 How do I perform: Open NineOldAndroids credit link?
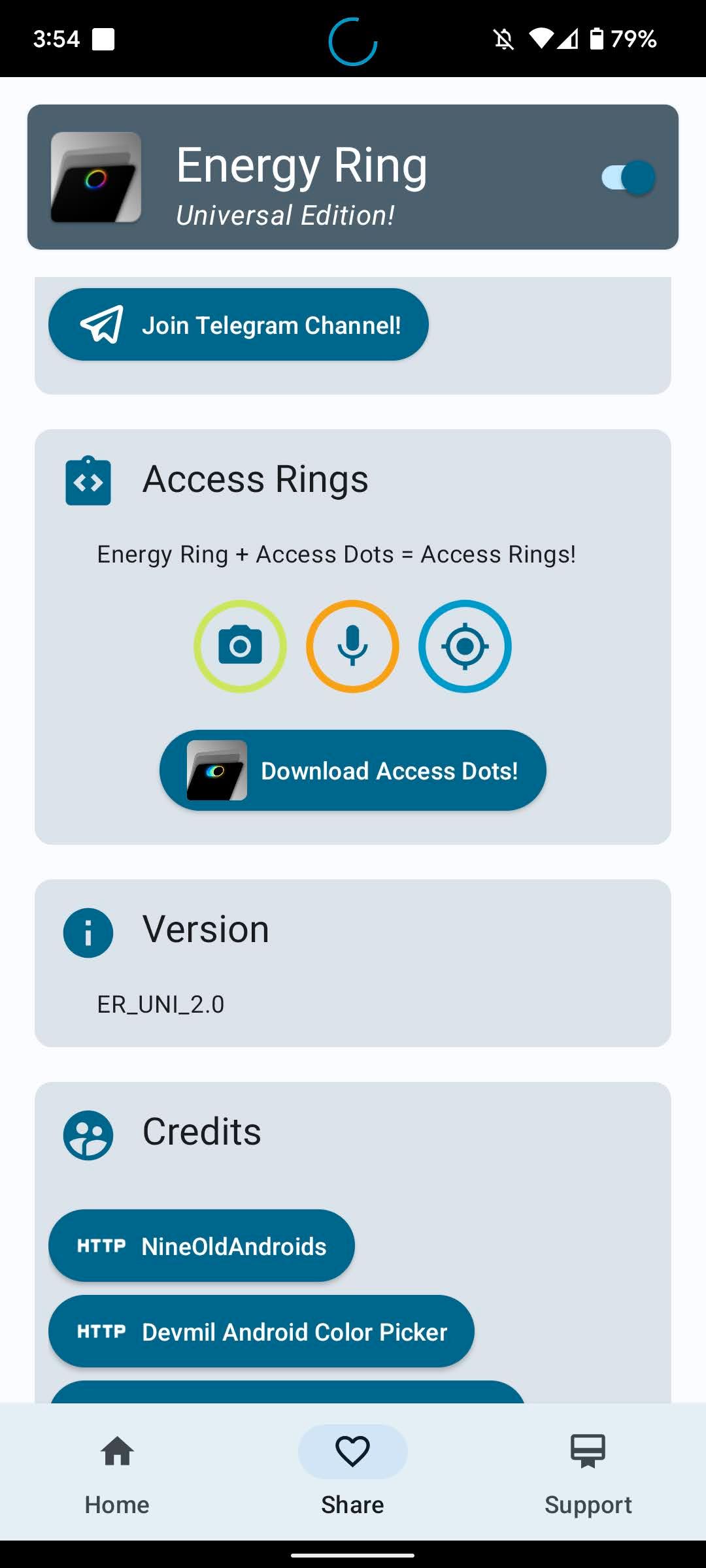[x=201, y=1246]
